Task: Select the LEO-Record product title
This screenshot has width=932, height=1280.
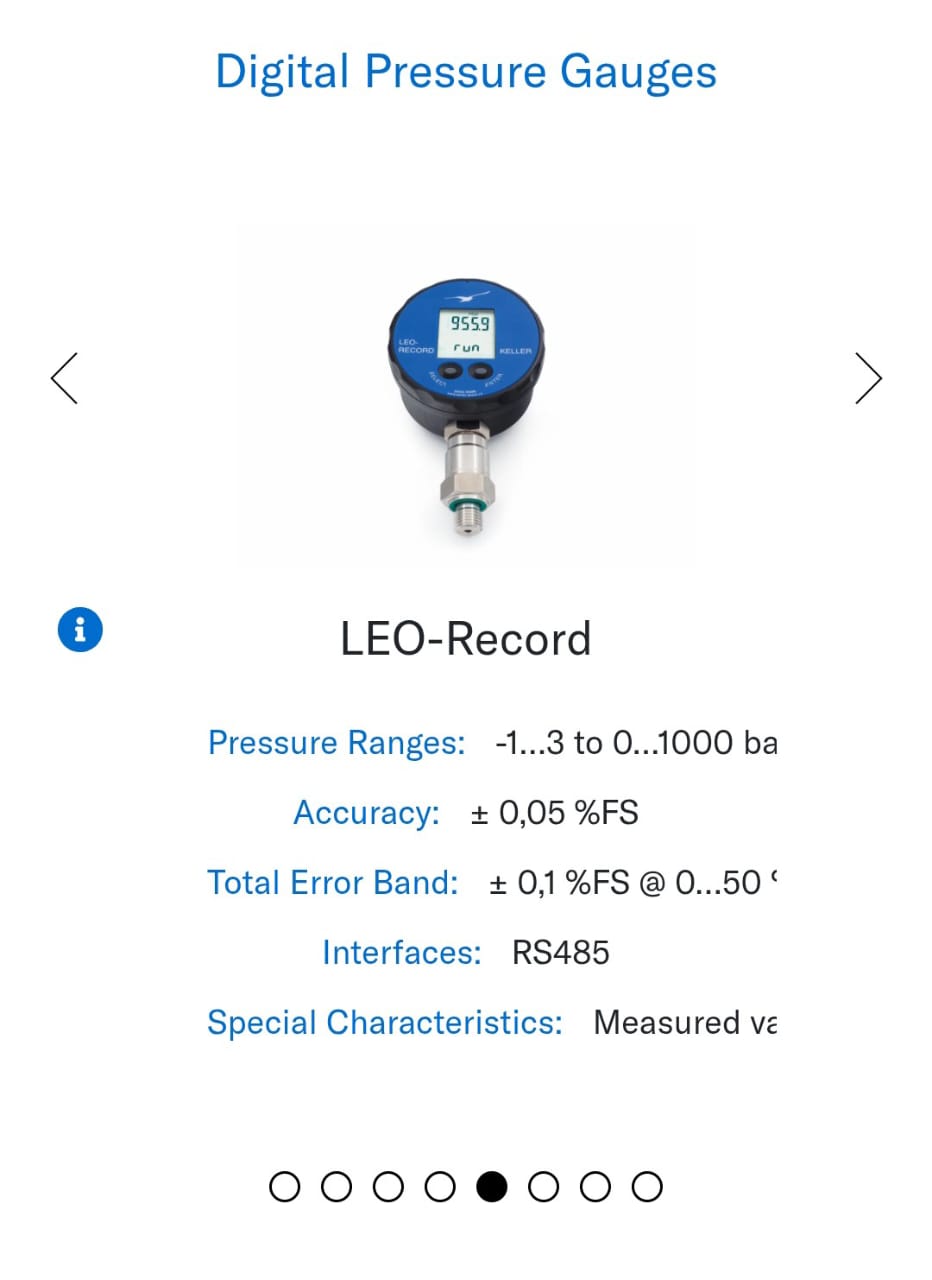Action: (464, 638)
